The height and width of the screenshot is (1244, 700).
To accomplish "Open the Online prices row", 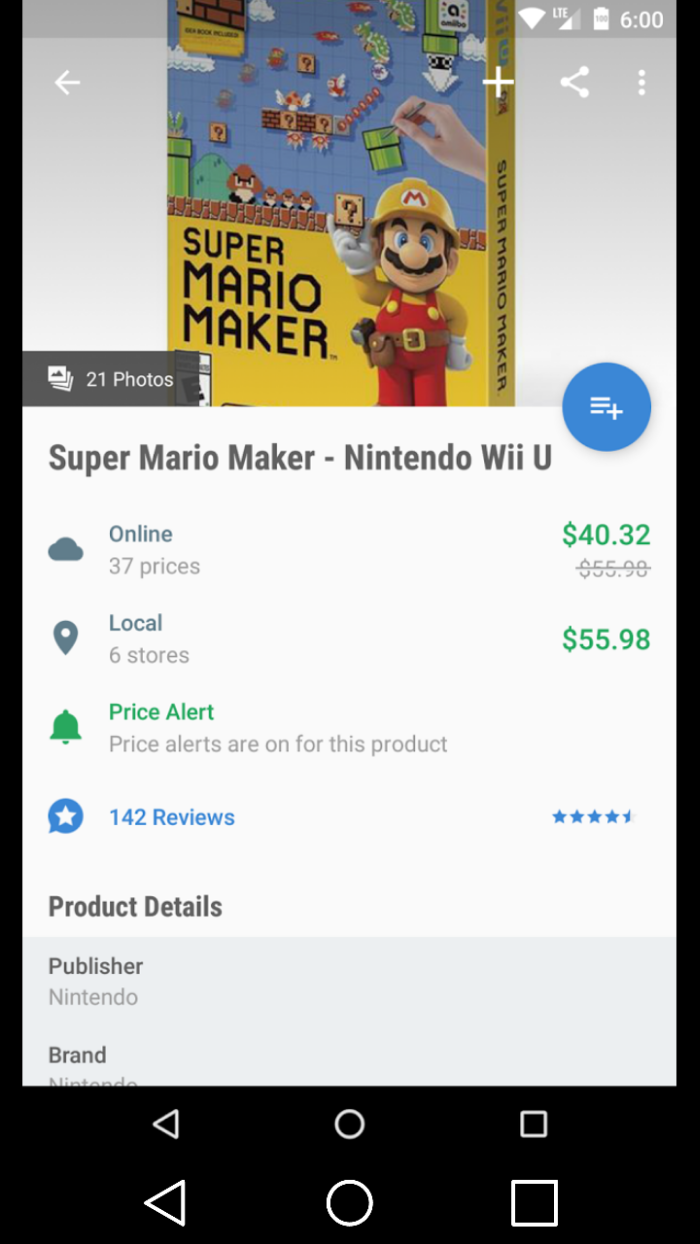I will 349,550.
